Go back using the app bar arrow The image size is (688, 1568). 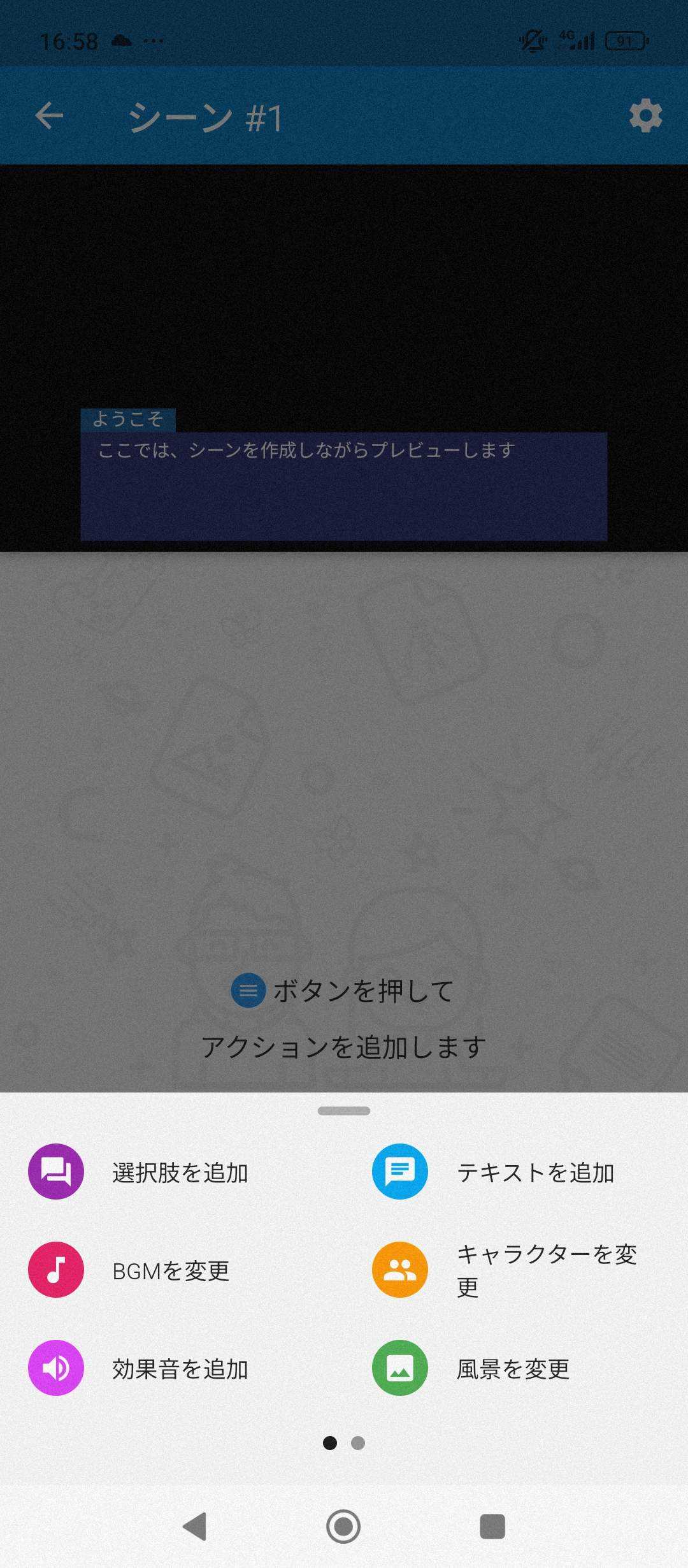point(49,116)
